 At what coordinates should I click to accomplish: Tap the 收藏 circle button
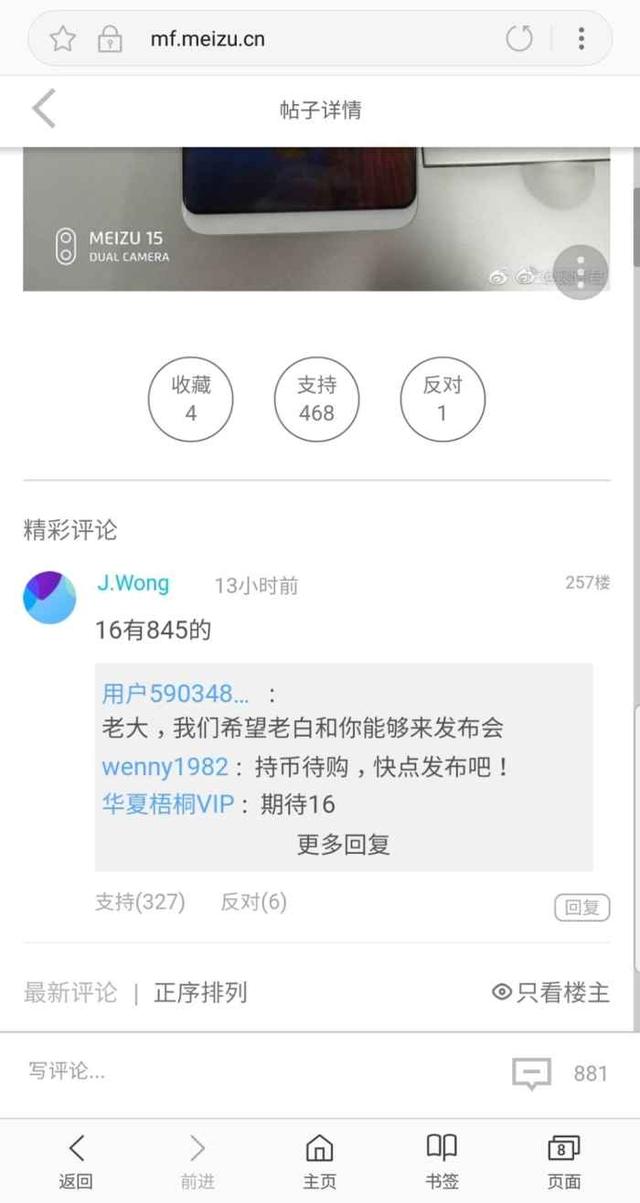point(191,399)
